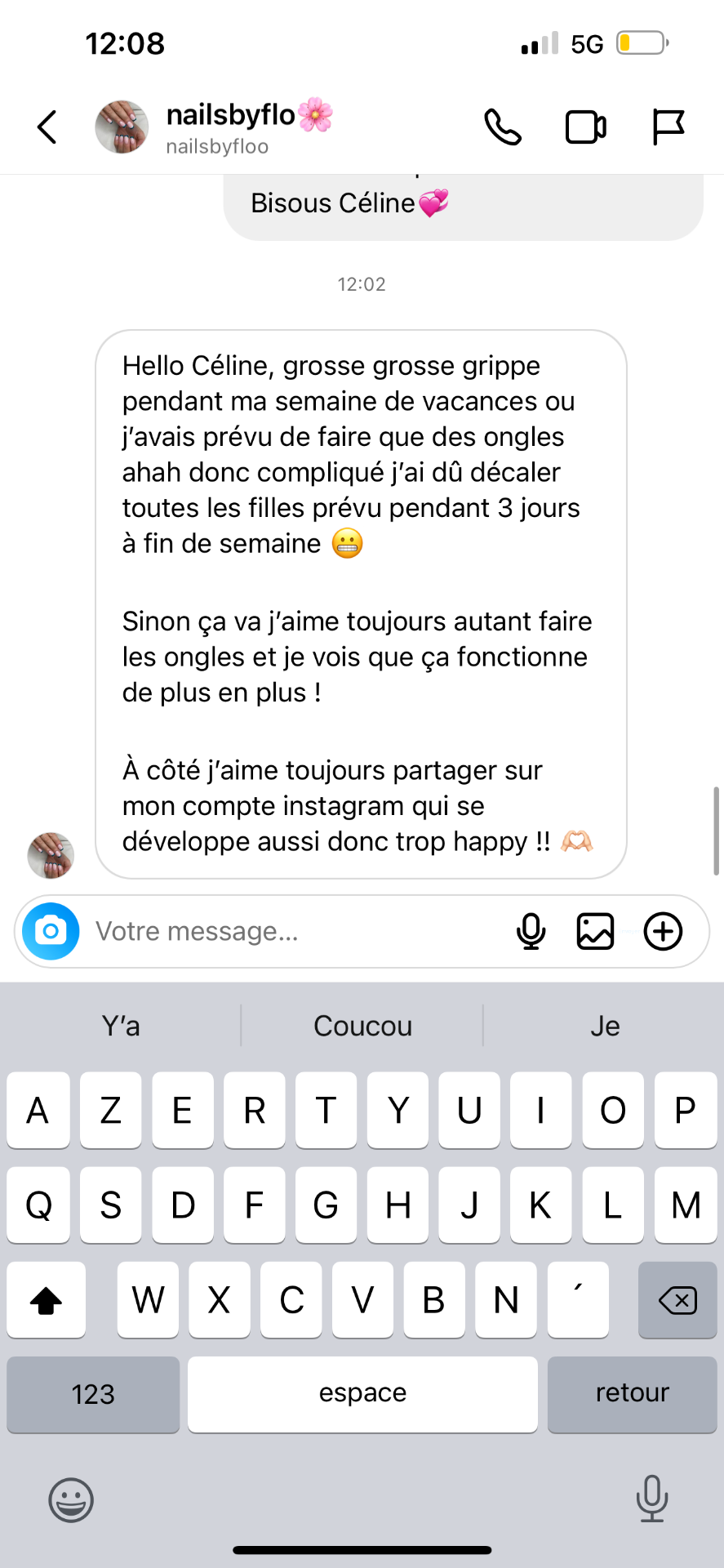The image size is (724, 1568).
Task: Attach a photo from the gallery
Action: pyautogui.click(x=596, y=931)
